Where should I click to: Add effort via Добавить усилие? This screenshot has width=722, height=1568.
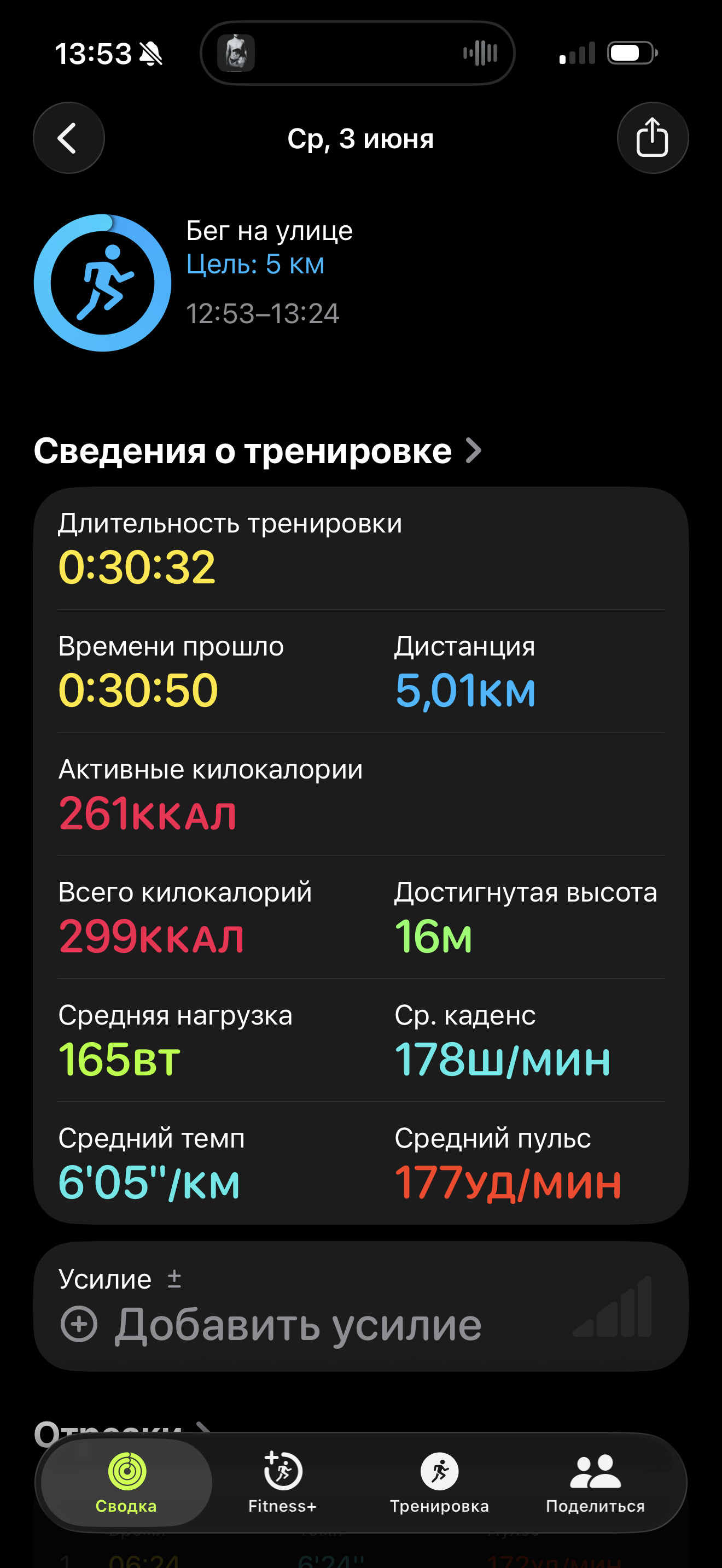tap(271, 1325)
